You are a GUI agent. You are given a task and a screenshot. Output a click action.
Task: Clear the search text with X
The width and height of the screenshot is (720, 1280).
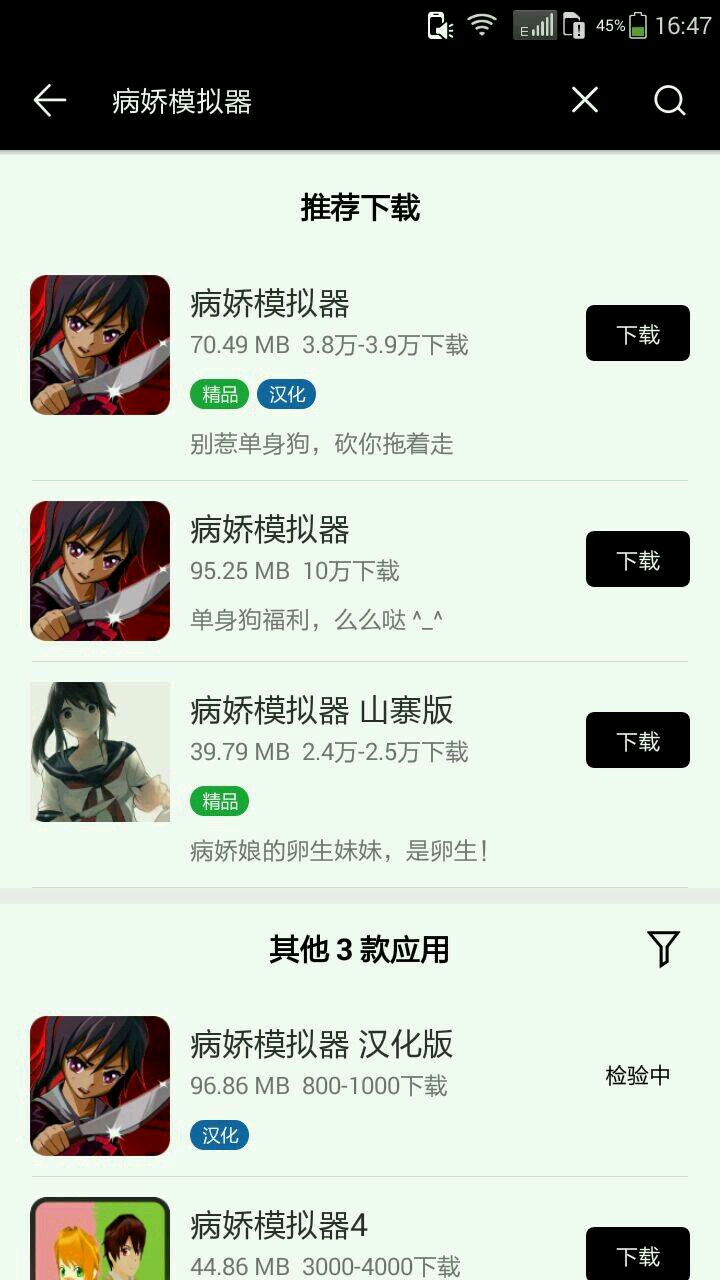click(x=585, y=100)
